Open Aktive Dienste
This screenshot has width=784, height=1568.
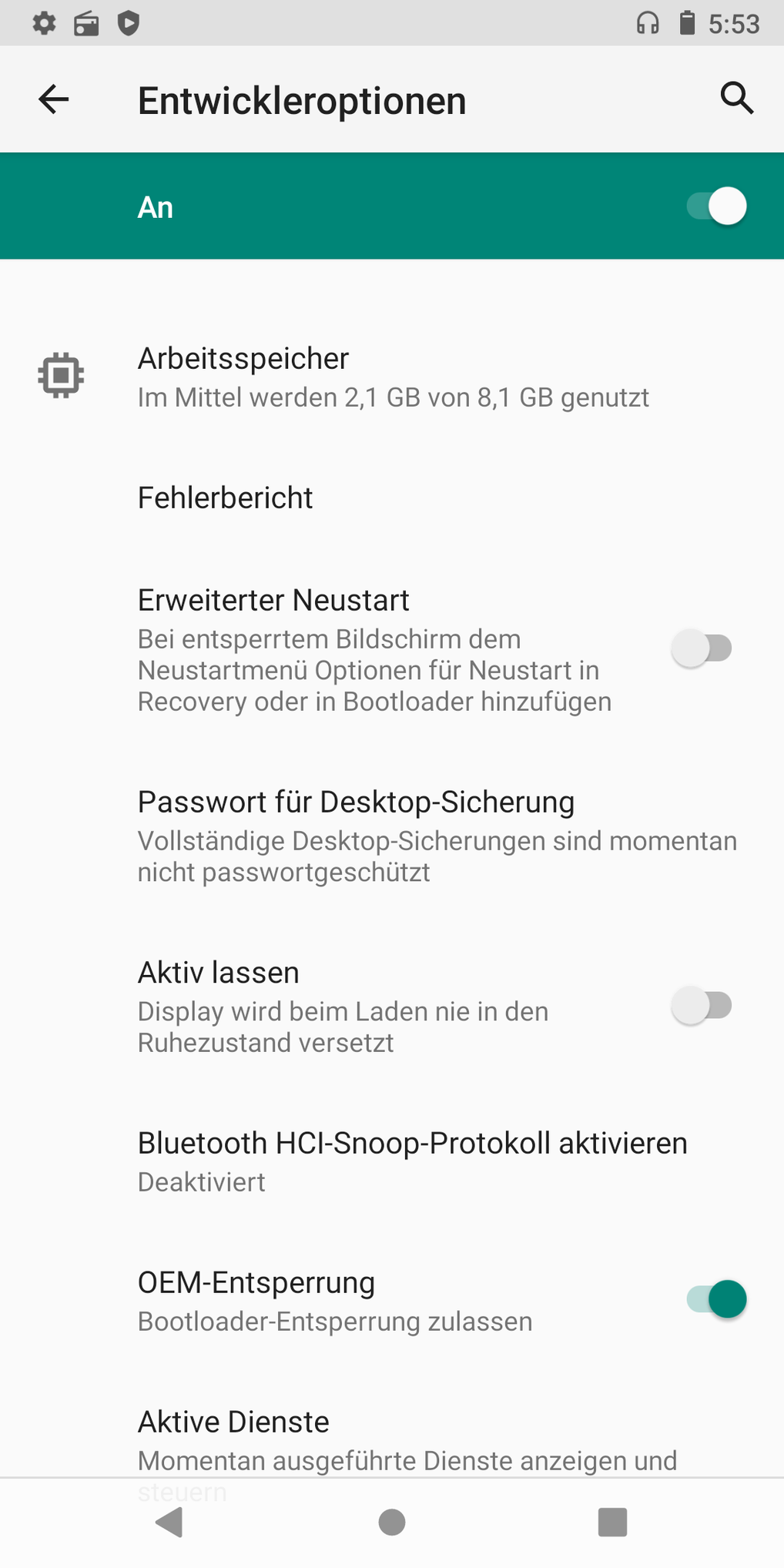tap(392, 1442)
